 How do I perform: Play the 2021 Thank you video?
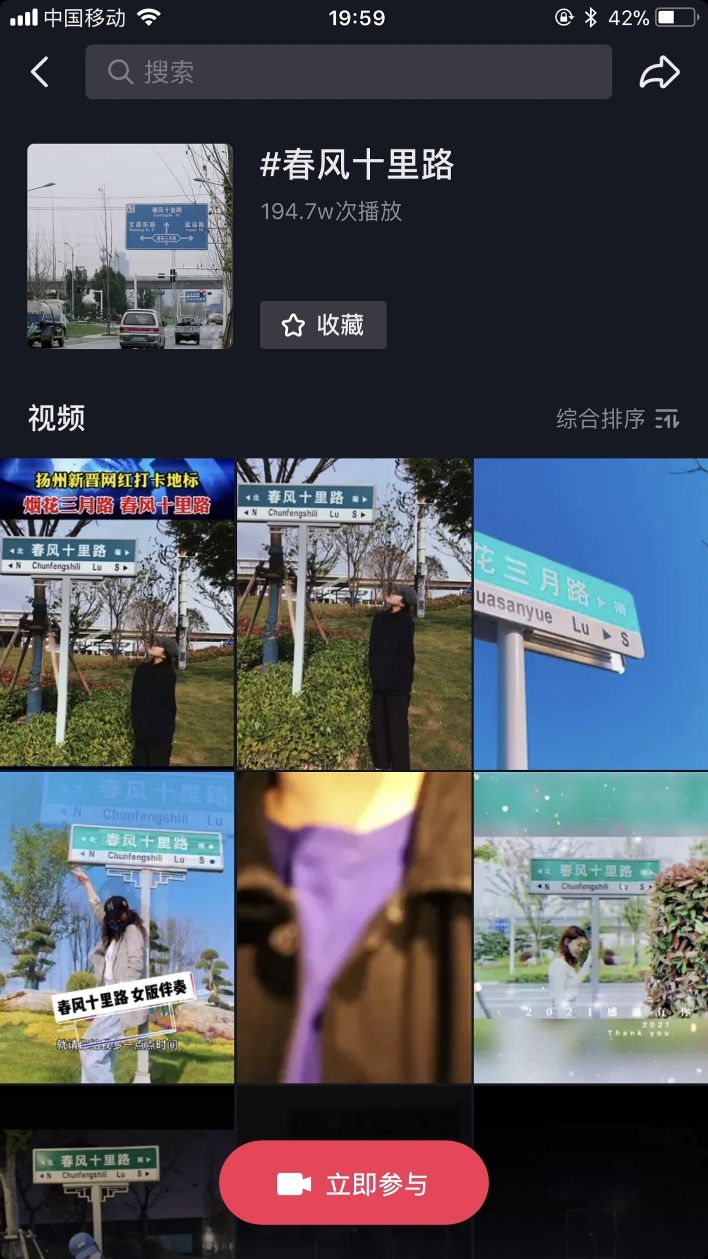coord(590,926)
